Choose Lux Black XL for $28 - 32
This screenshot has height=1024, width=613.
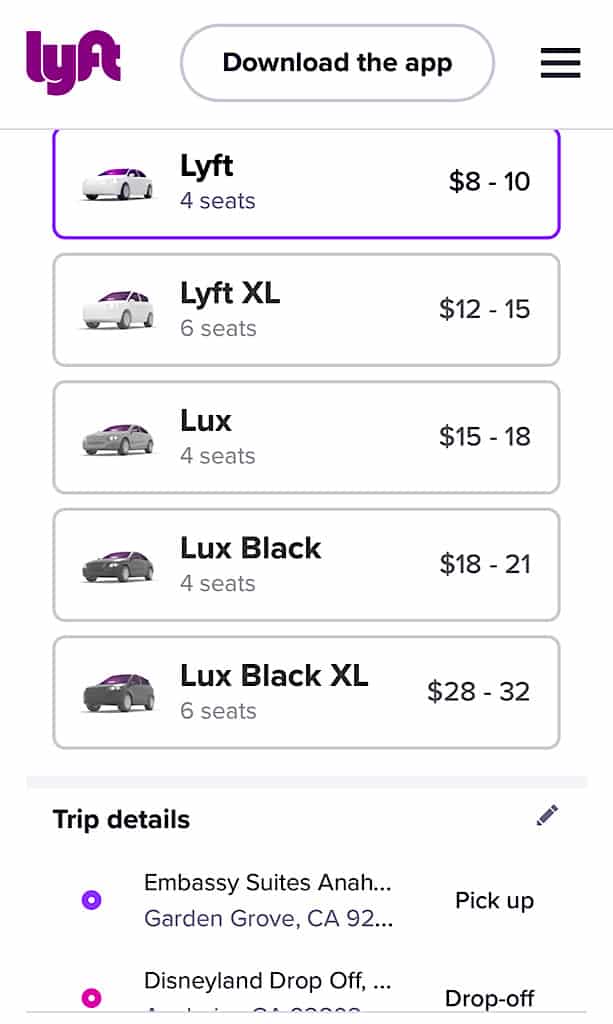(x=306, y=692)
